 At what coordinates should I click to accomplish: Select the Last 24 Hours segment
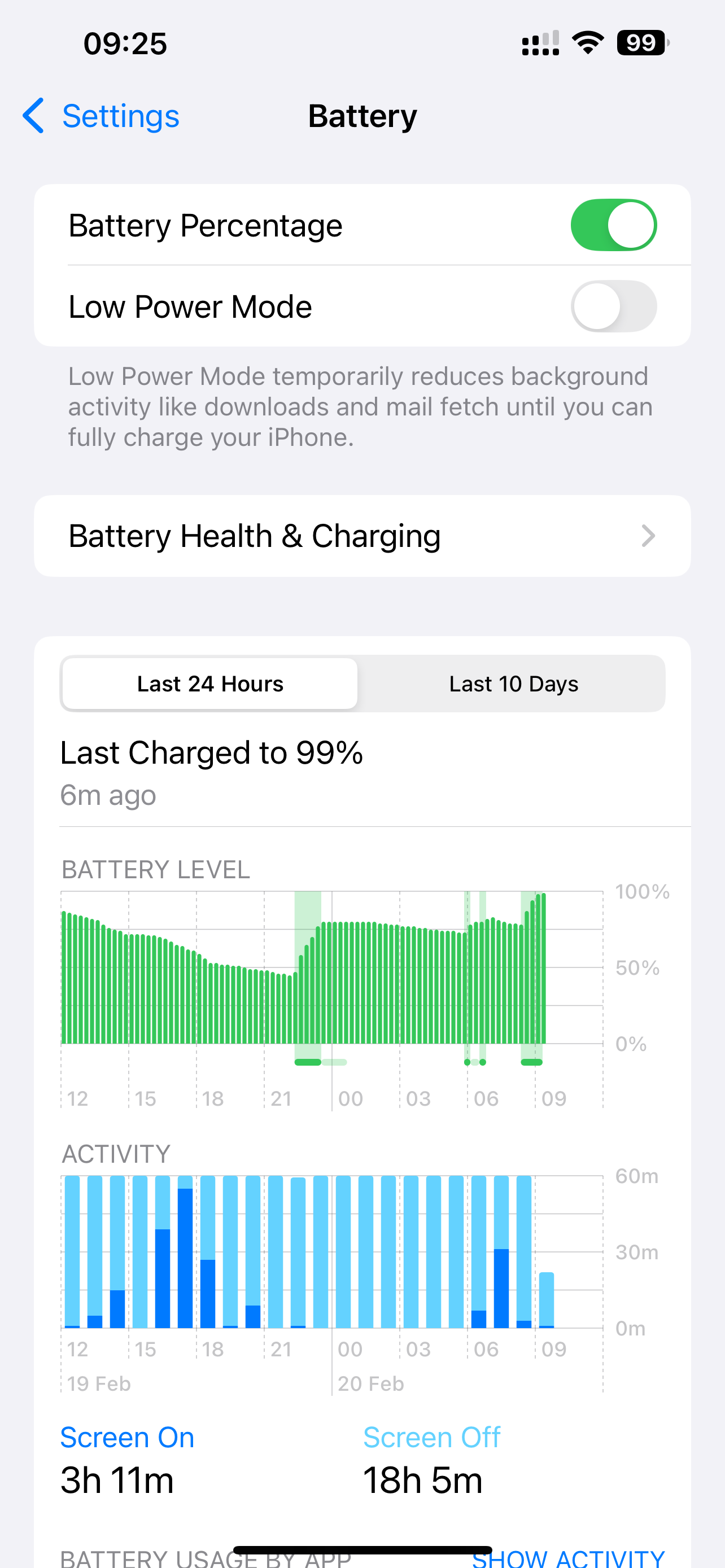210,684
